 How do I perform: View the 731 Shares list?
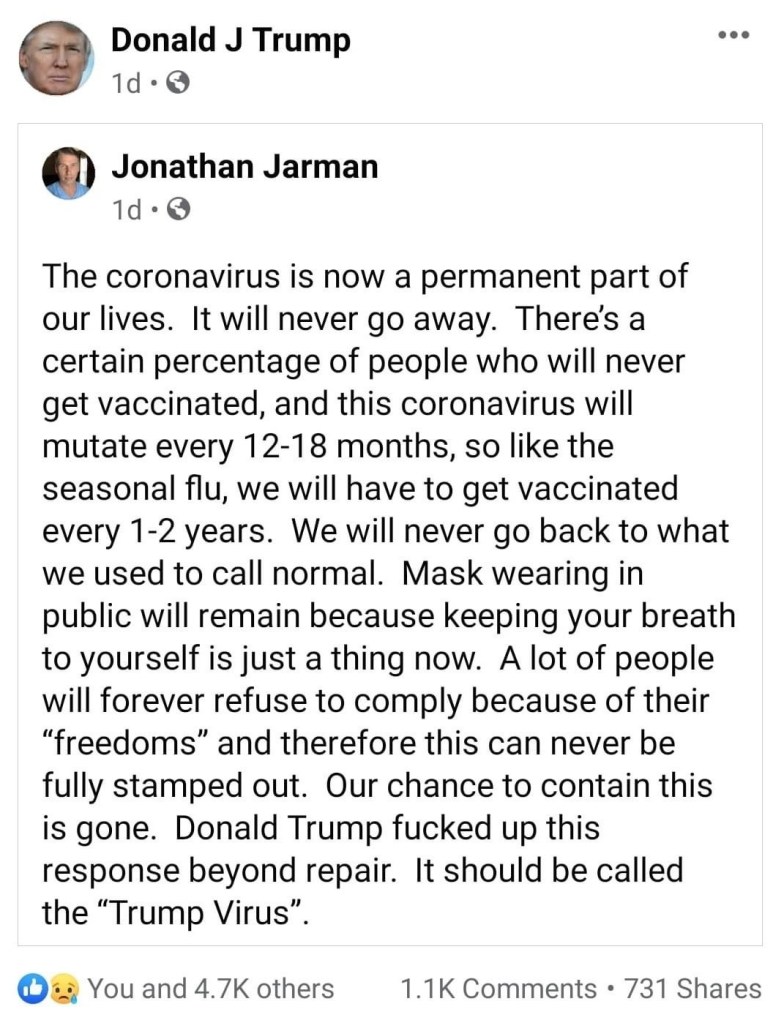pos(692,989)
